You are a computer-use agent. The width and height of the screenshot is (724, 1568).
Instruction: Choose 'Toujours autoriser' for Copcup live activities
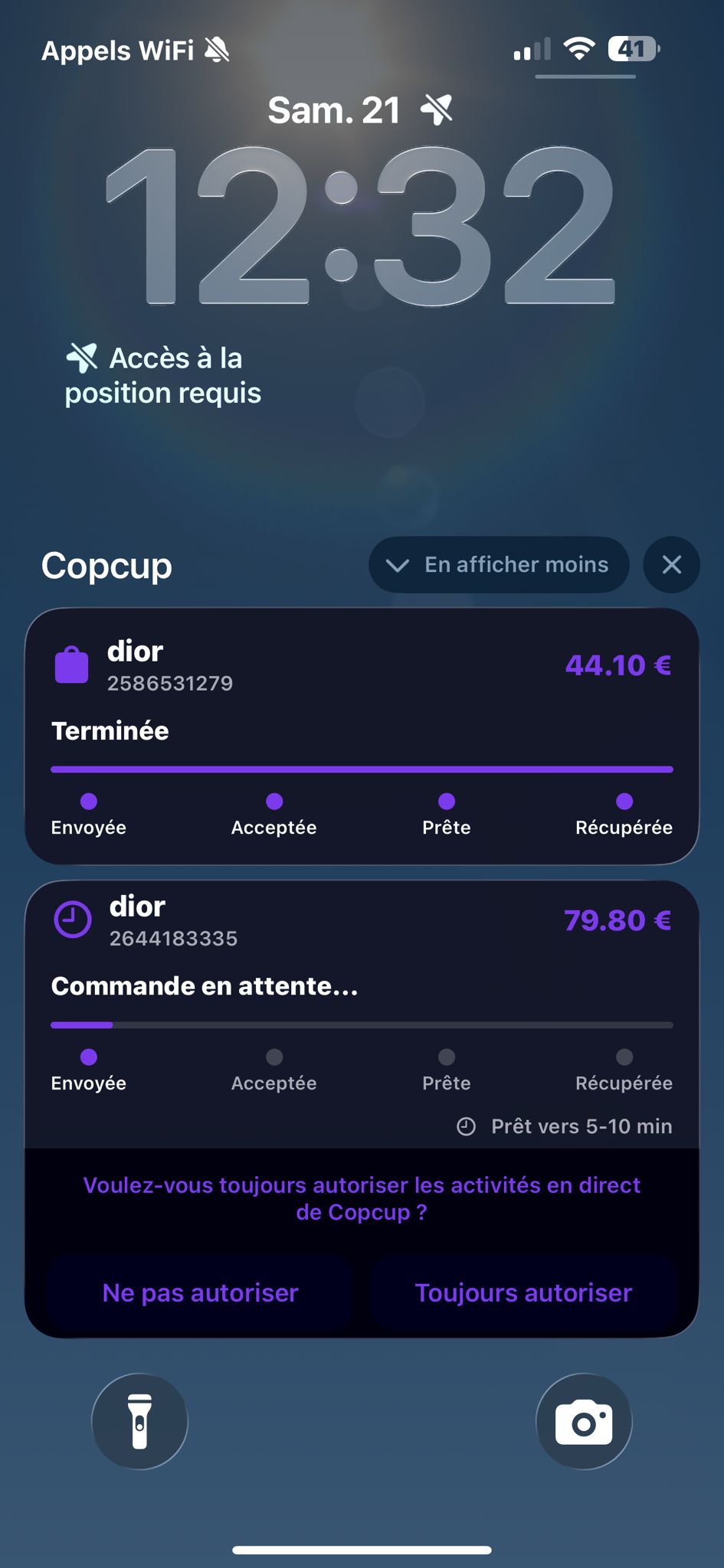point(523,1292)
